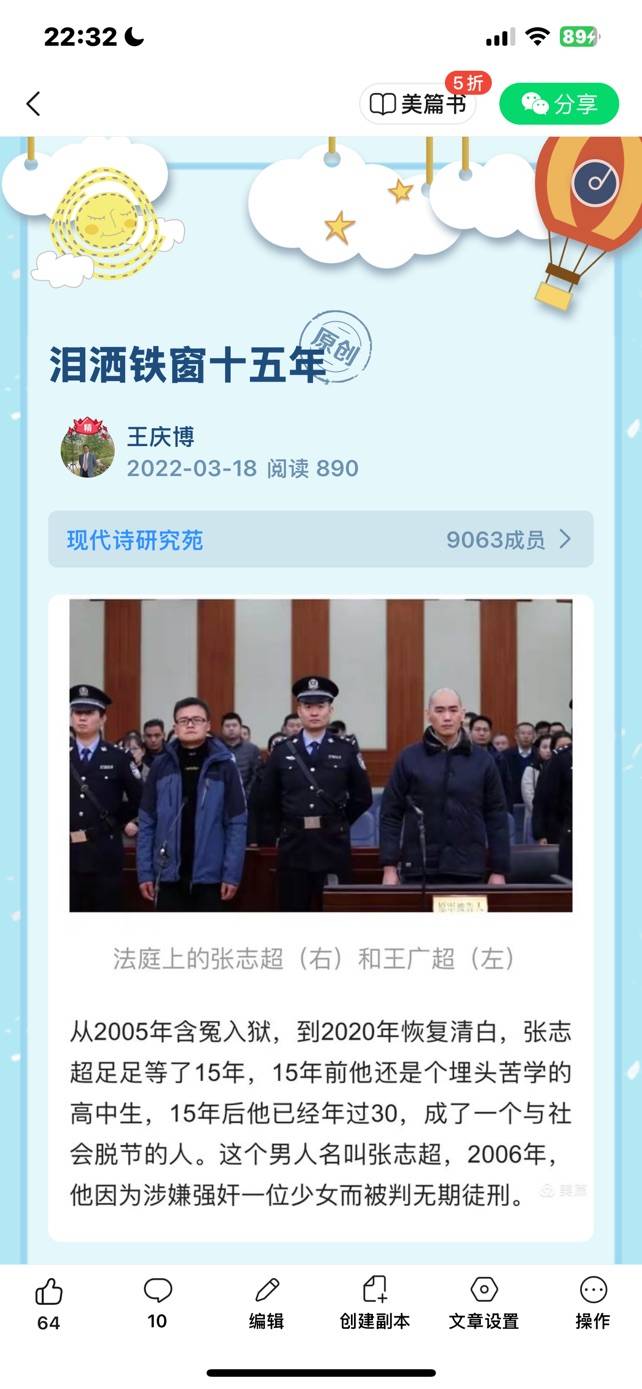Select 创建副本 to duplicate article
Screen dimensions: 642x1389
374,1303
